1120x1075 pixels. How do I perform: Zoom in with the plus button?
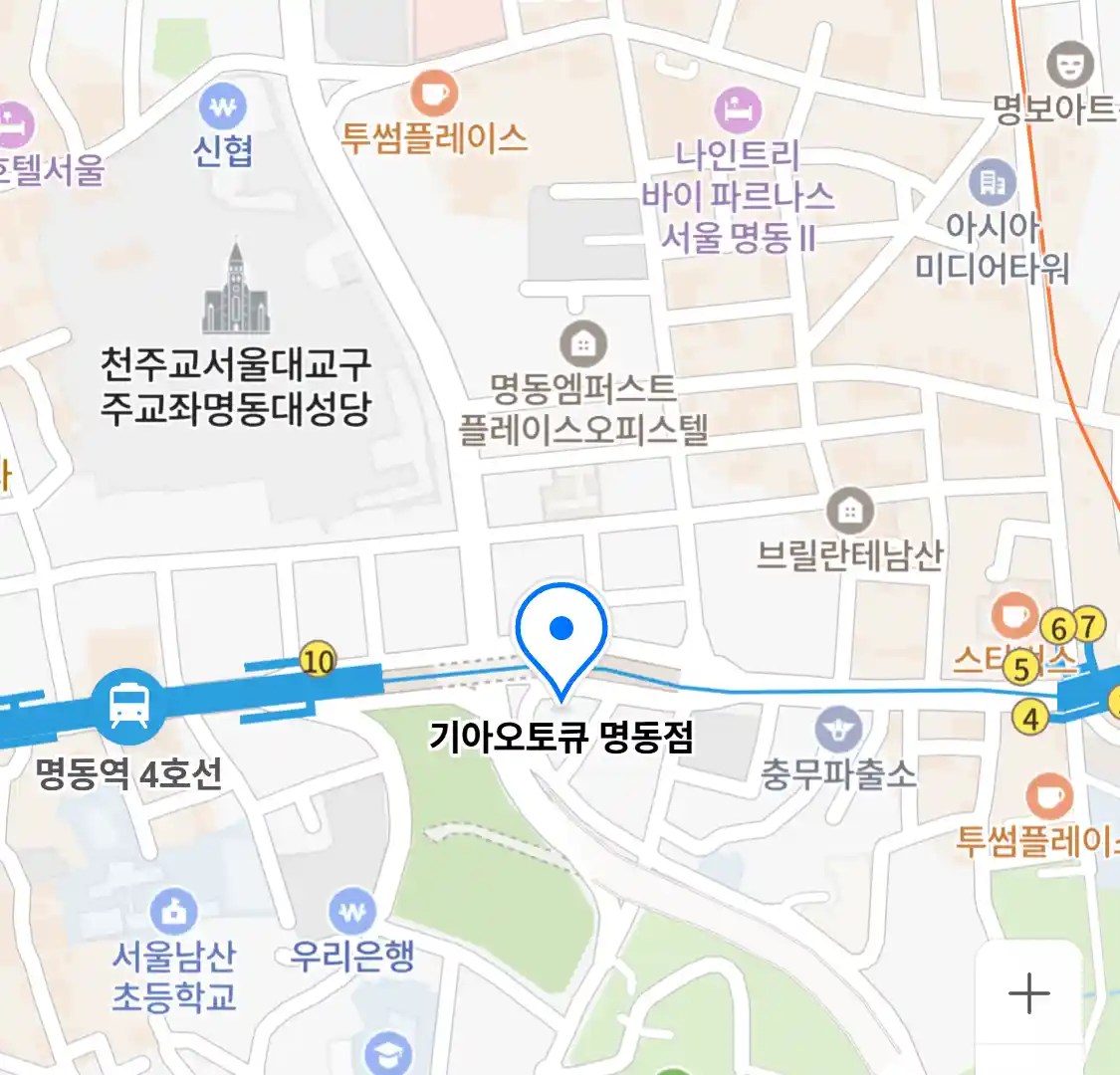click(x=1028, y=993)
